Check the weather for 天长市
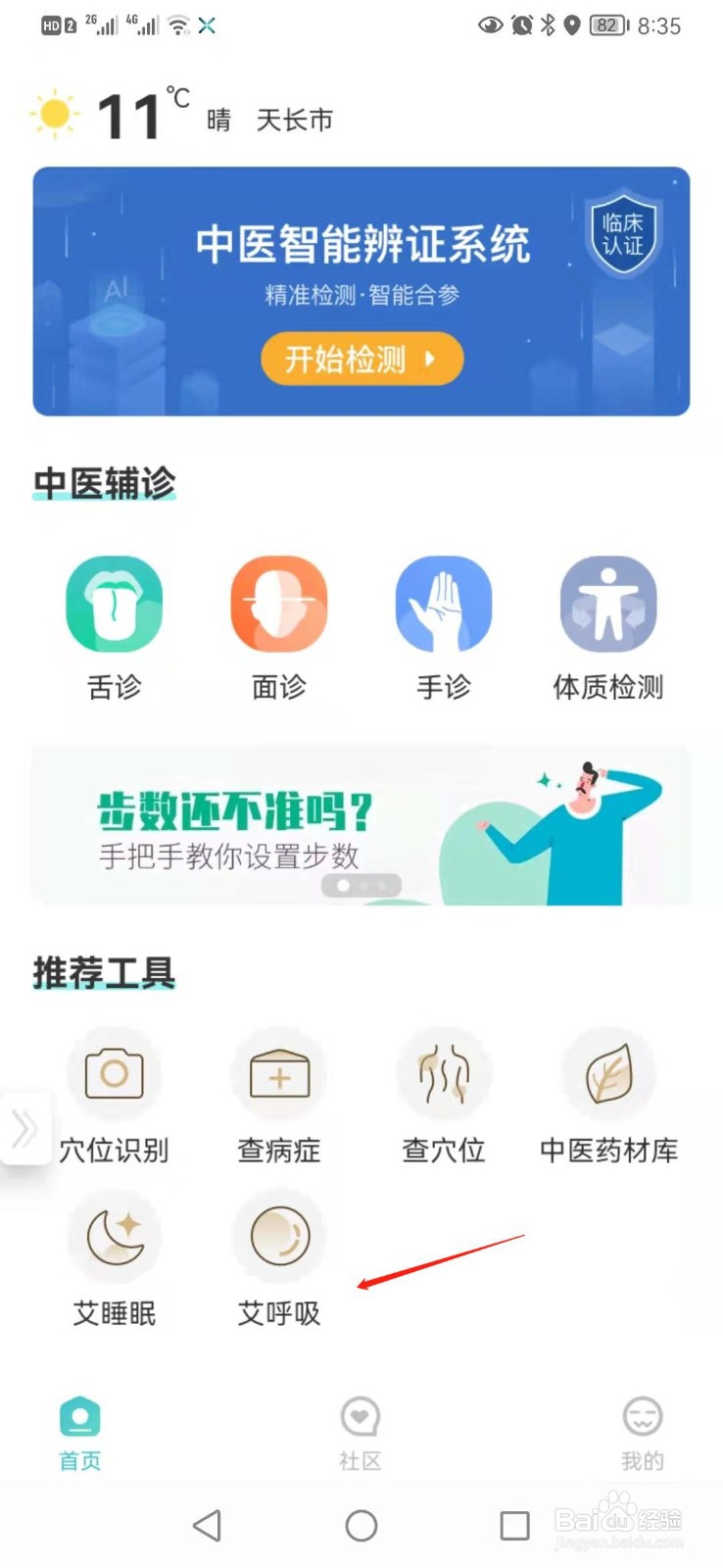Image resolution: width=723 pixels, height=1568 pixels. point(295,118)
